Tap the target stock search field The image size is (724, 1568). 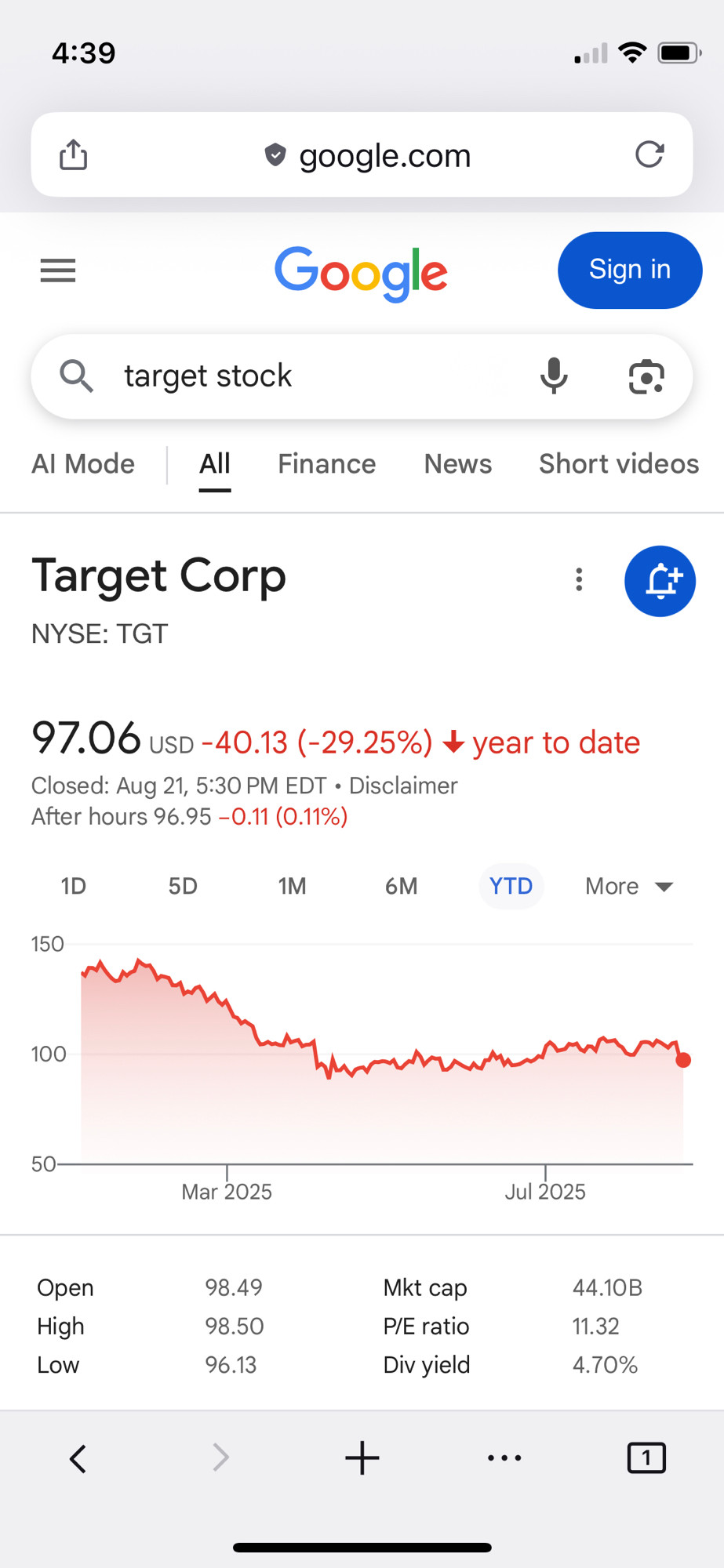point(314,376)
